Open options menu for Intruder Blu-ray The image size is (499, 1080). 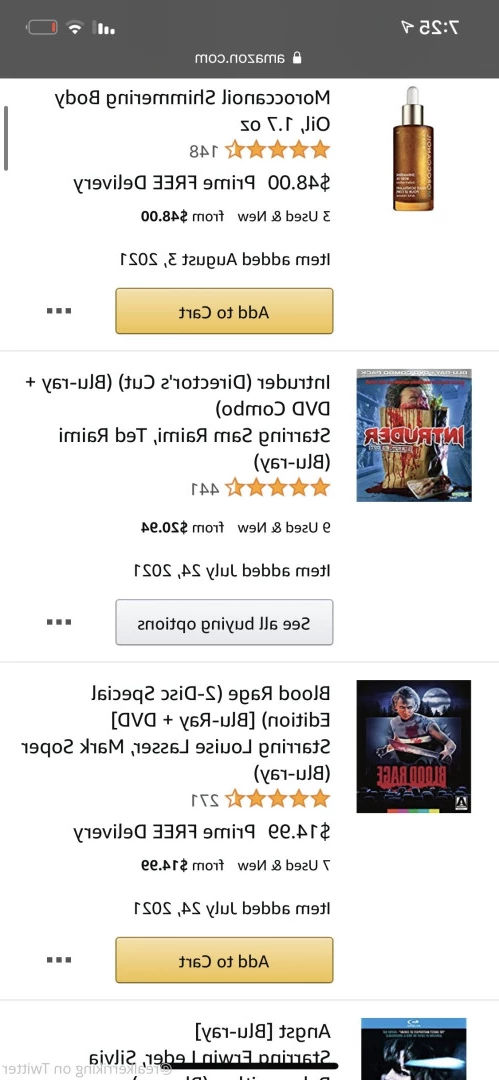(x=59, y=622)
